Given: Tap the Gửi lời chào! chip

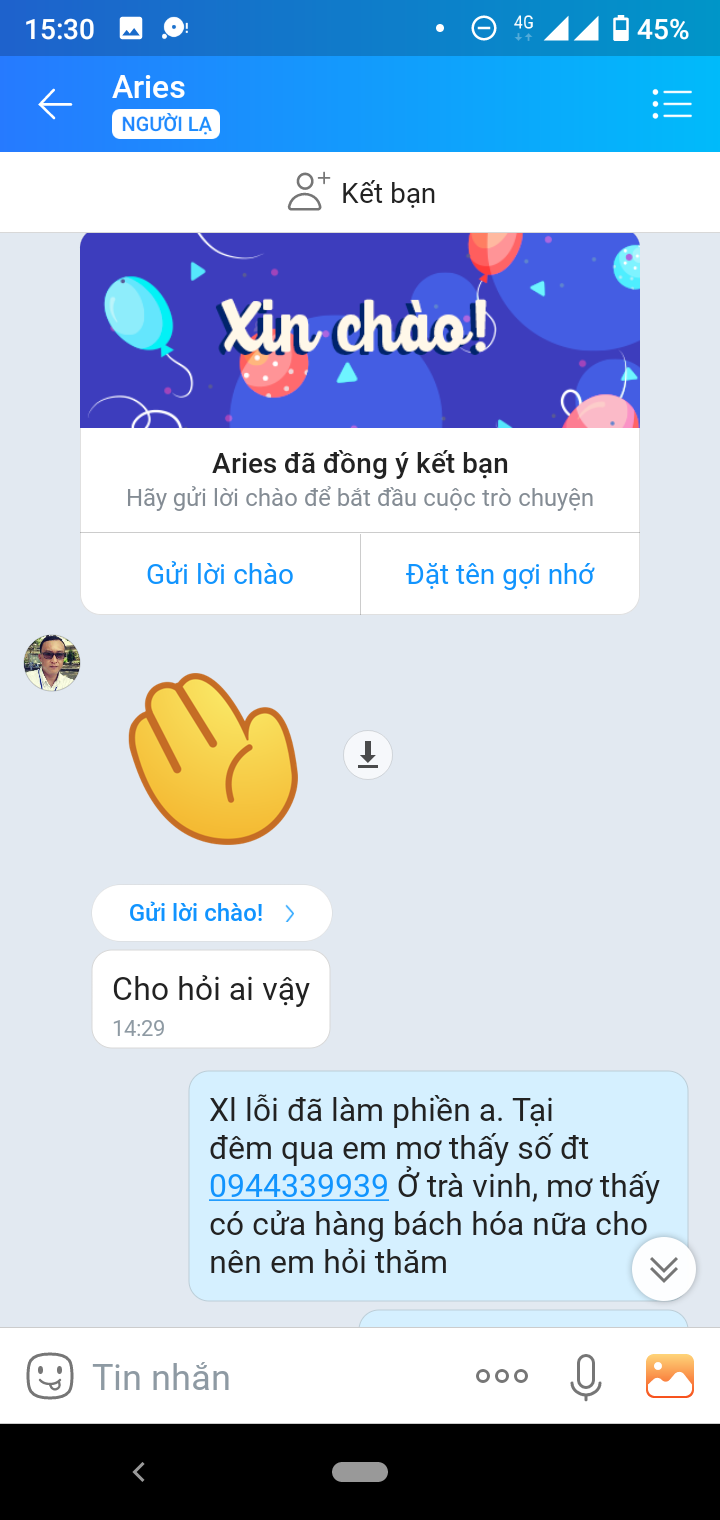Looking at the screenshot, I should [211, 912].
